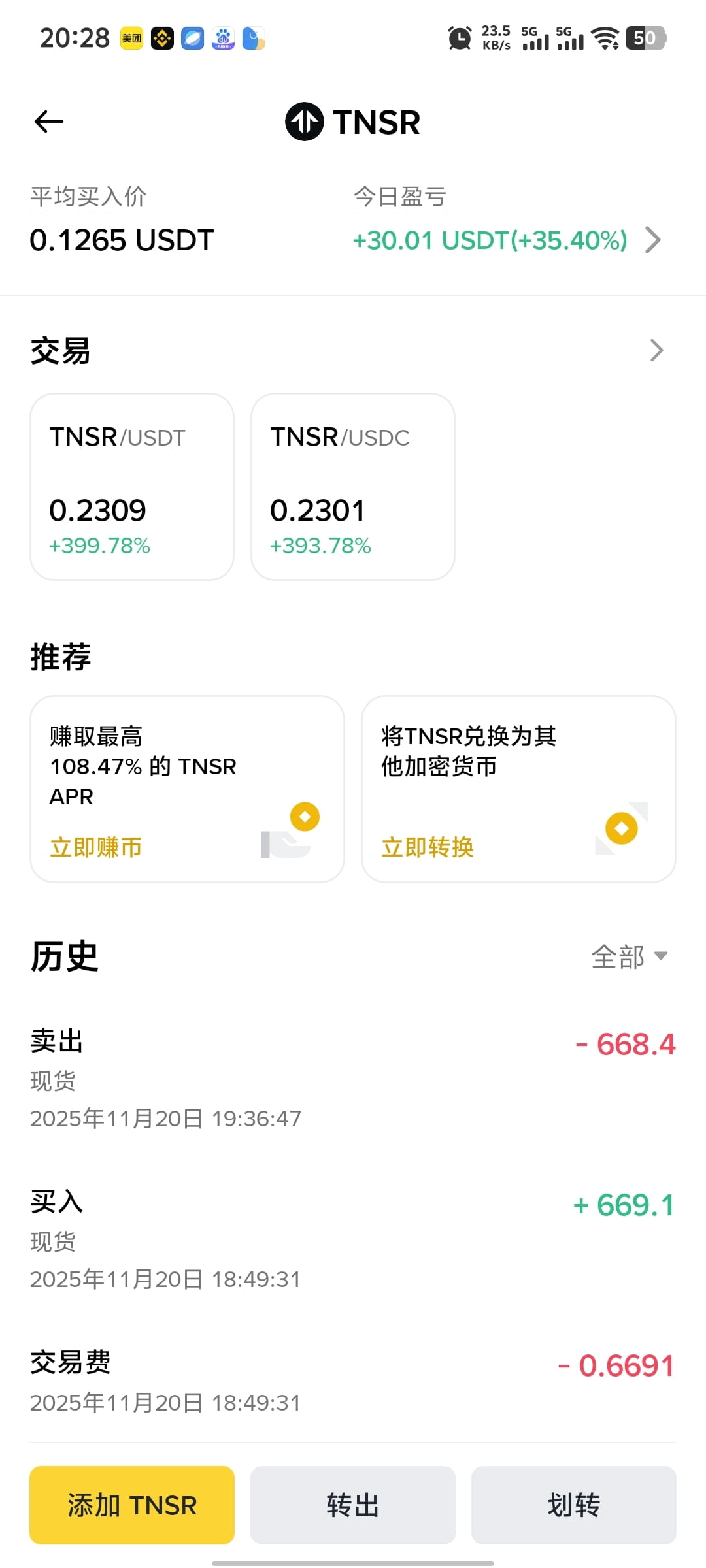Image resolution: width=706 pixels, height=1568 pixels.
Task: Tap the 添加 TNSR button
Action: (x=132, y=1505)
